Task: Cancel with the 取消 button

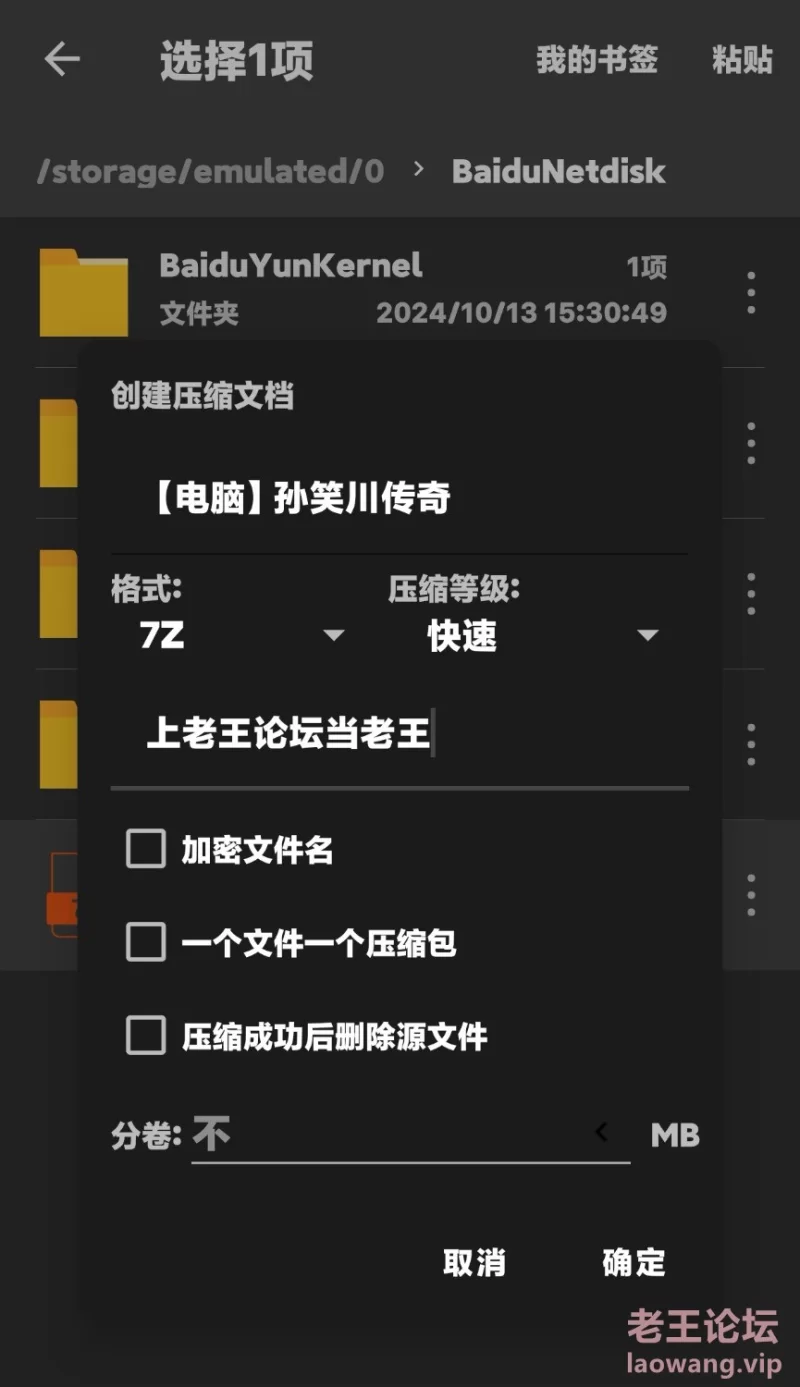Action: point(474,1262)
